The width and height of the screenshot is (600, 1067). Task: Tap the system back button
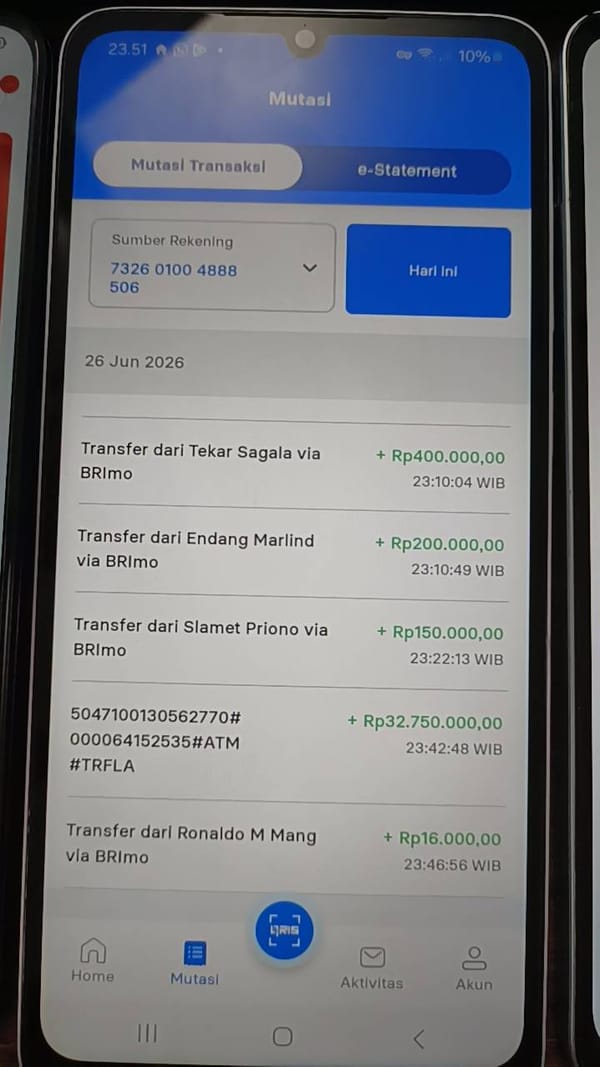(x=418, y=1039)
